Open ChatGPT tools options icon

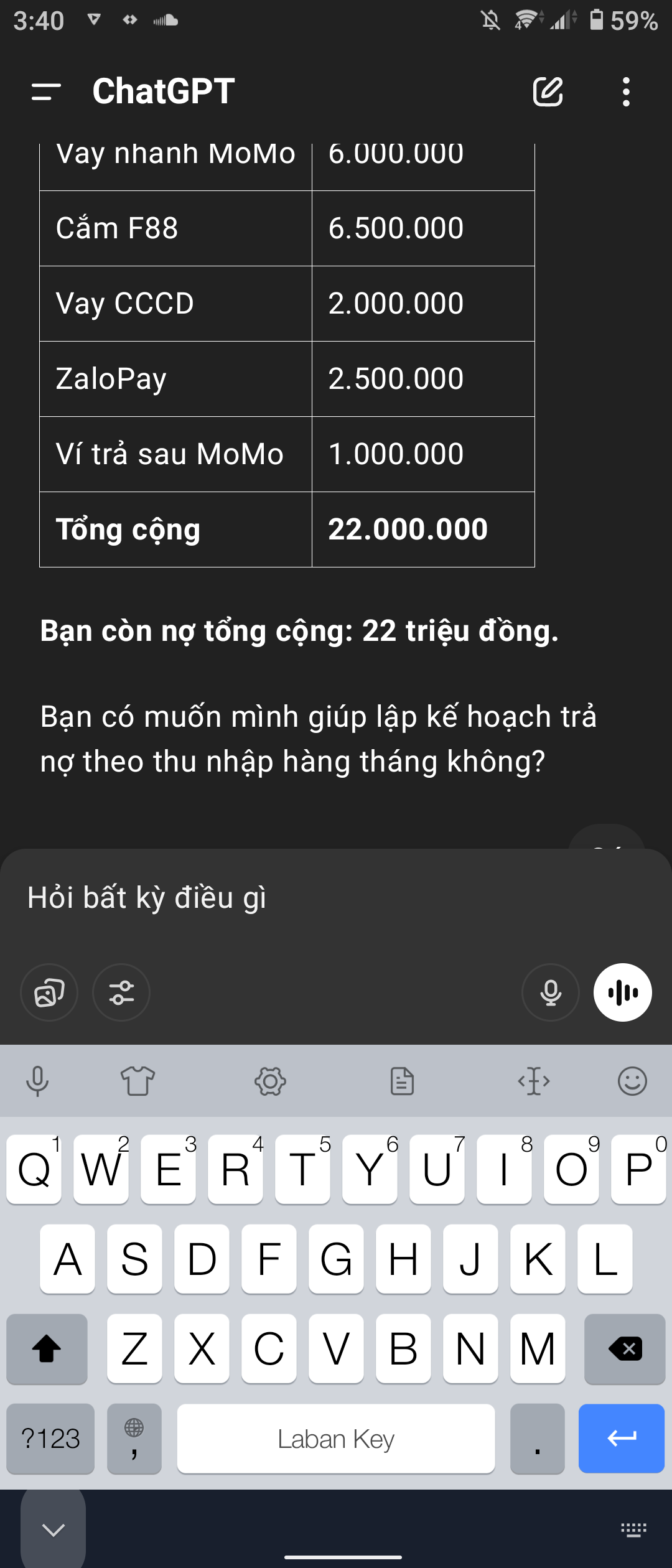[122, 992]
